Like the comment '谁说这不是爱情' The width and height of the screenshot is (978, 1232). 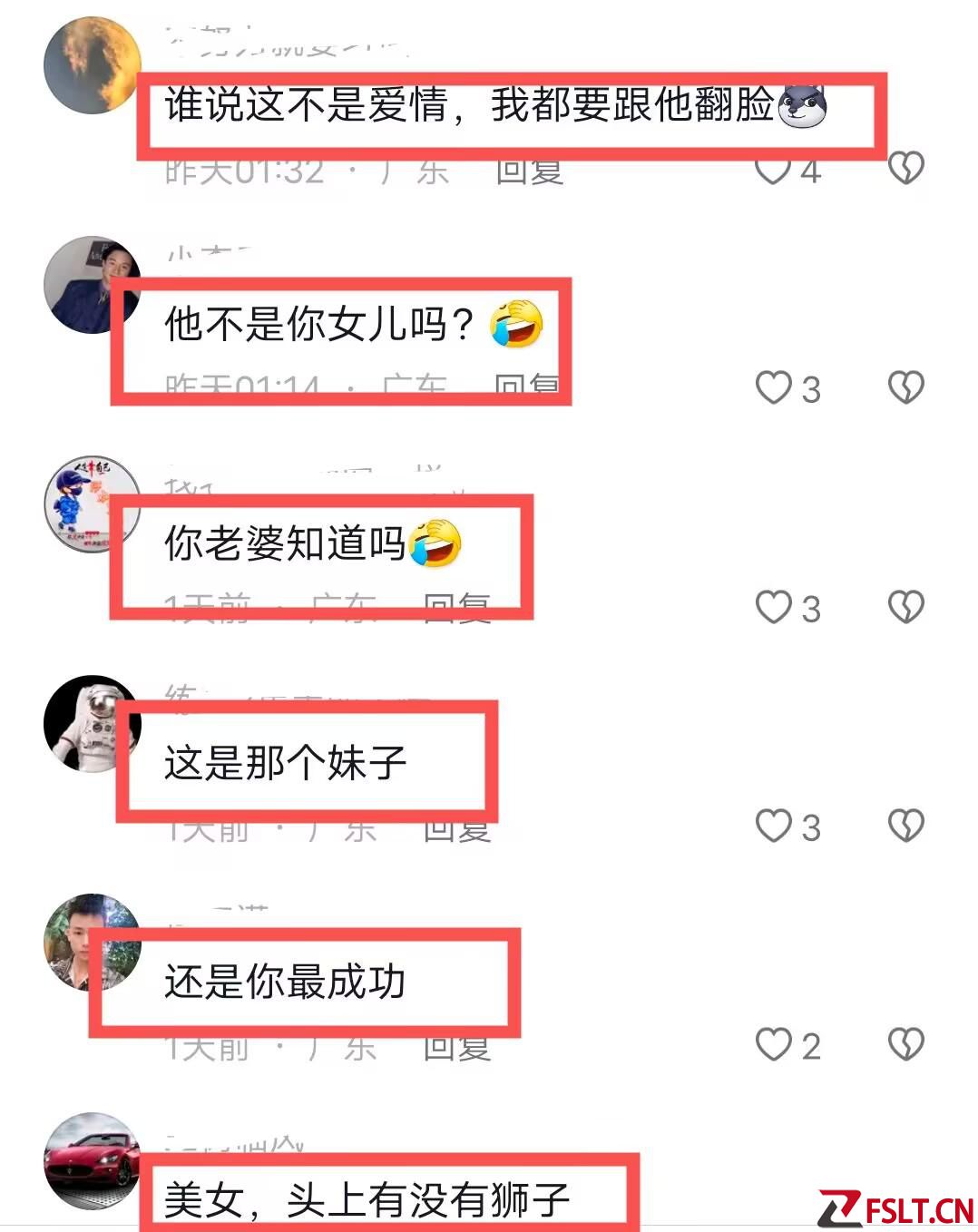pyautogui.click(x=774, y=170)
